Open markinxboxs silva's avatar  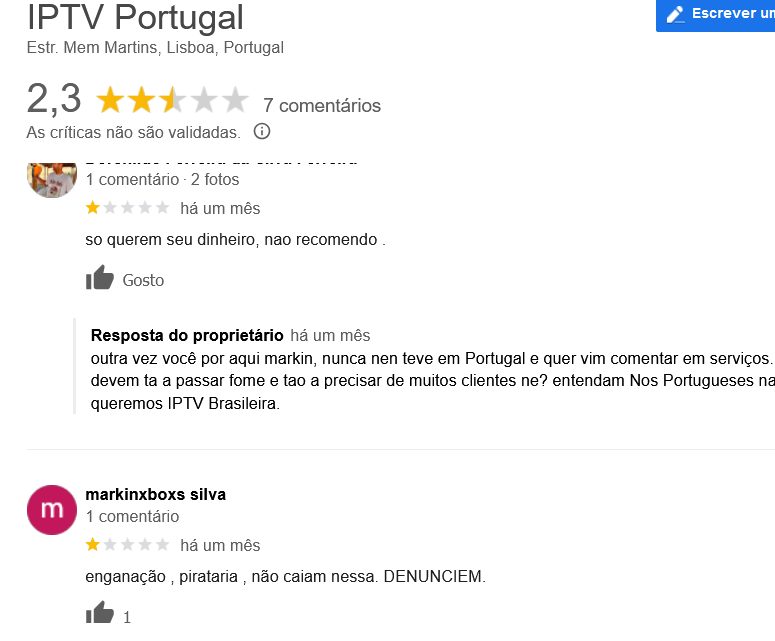point(51,510)
